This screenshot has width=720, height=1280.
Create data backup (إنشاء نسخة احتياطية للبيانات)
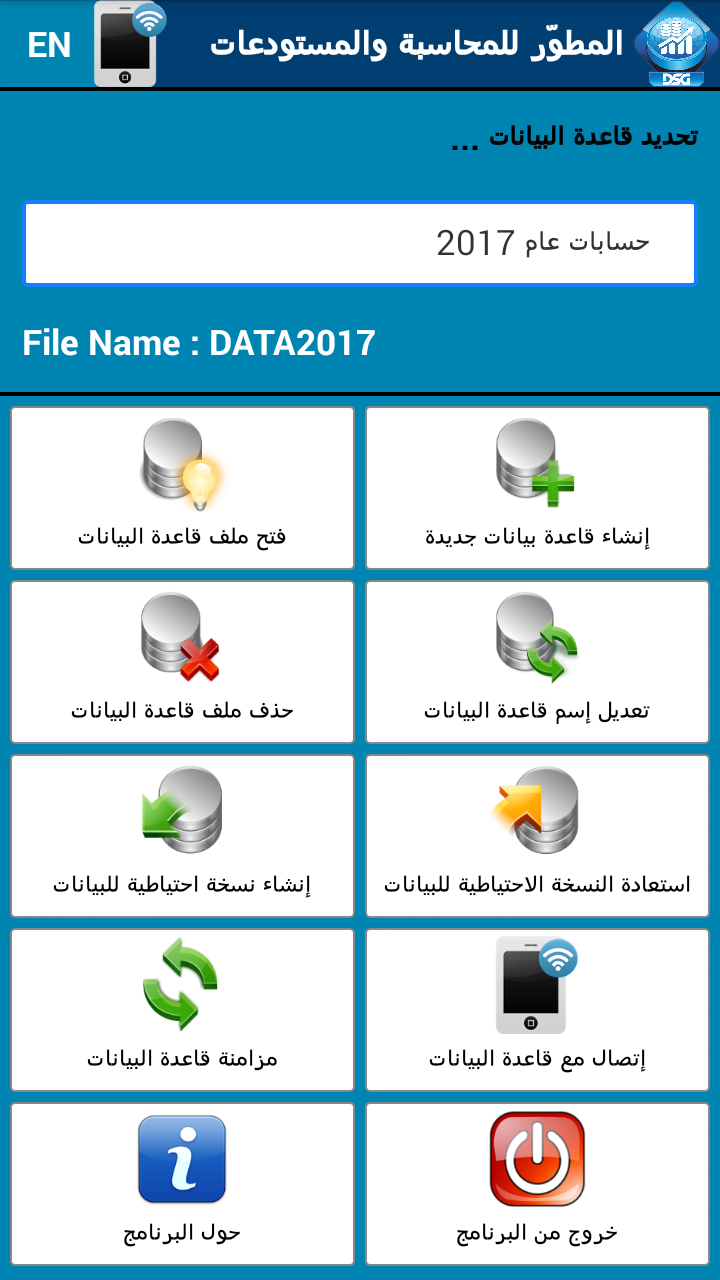coord(182,836)
